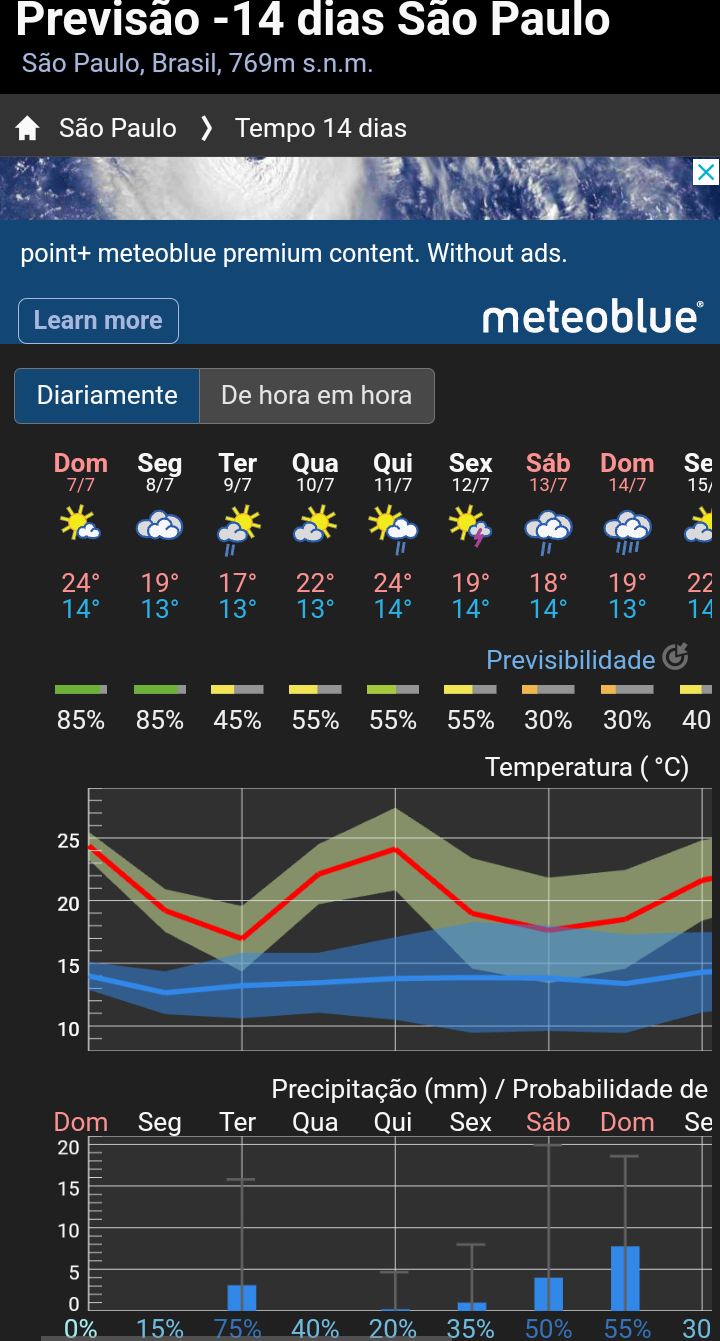Open the Previsibilidade info link
The width and height of the screenshot is (720, 1341).
[587, 659]
